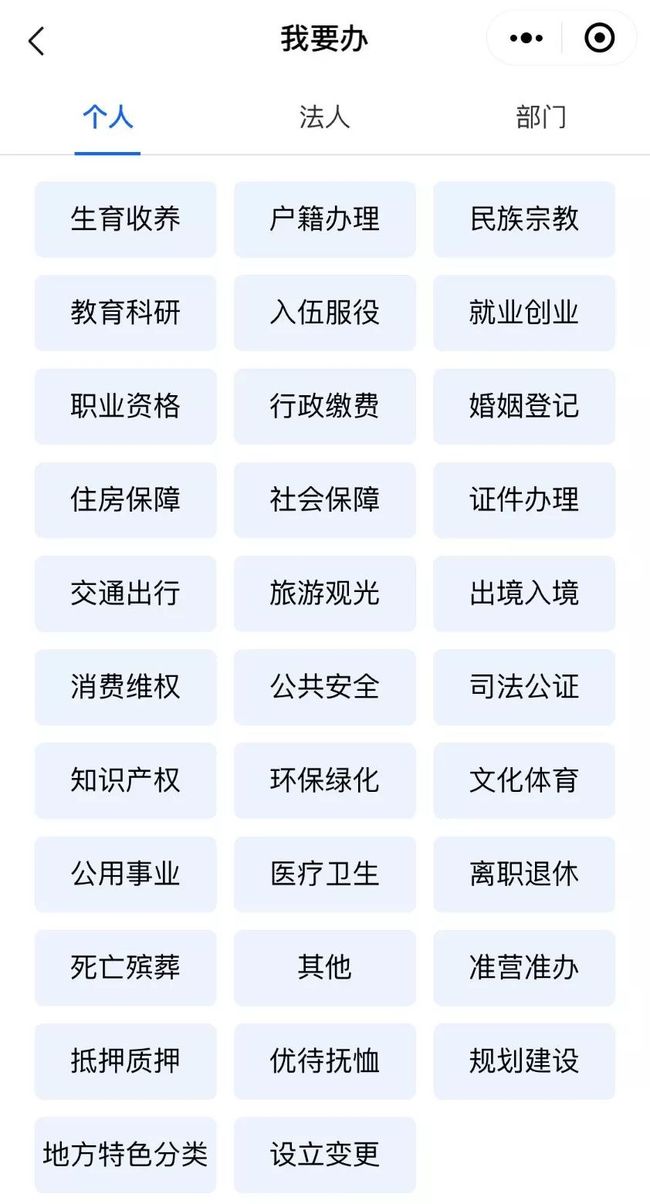This screenshot has width=650, height=1204.
Task: Open 公共安全 services
Action: (324, 687)
